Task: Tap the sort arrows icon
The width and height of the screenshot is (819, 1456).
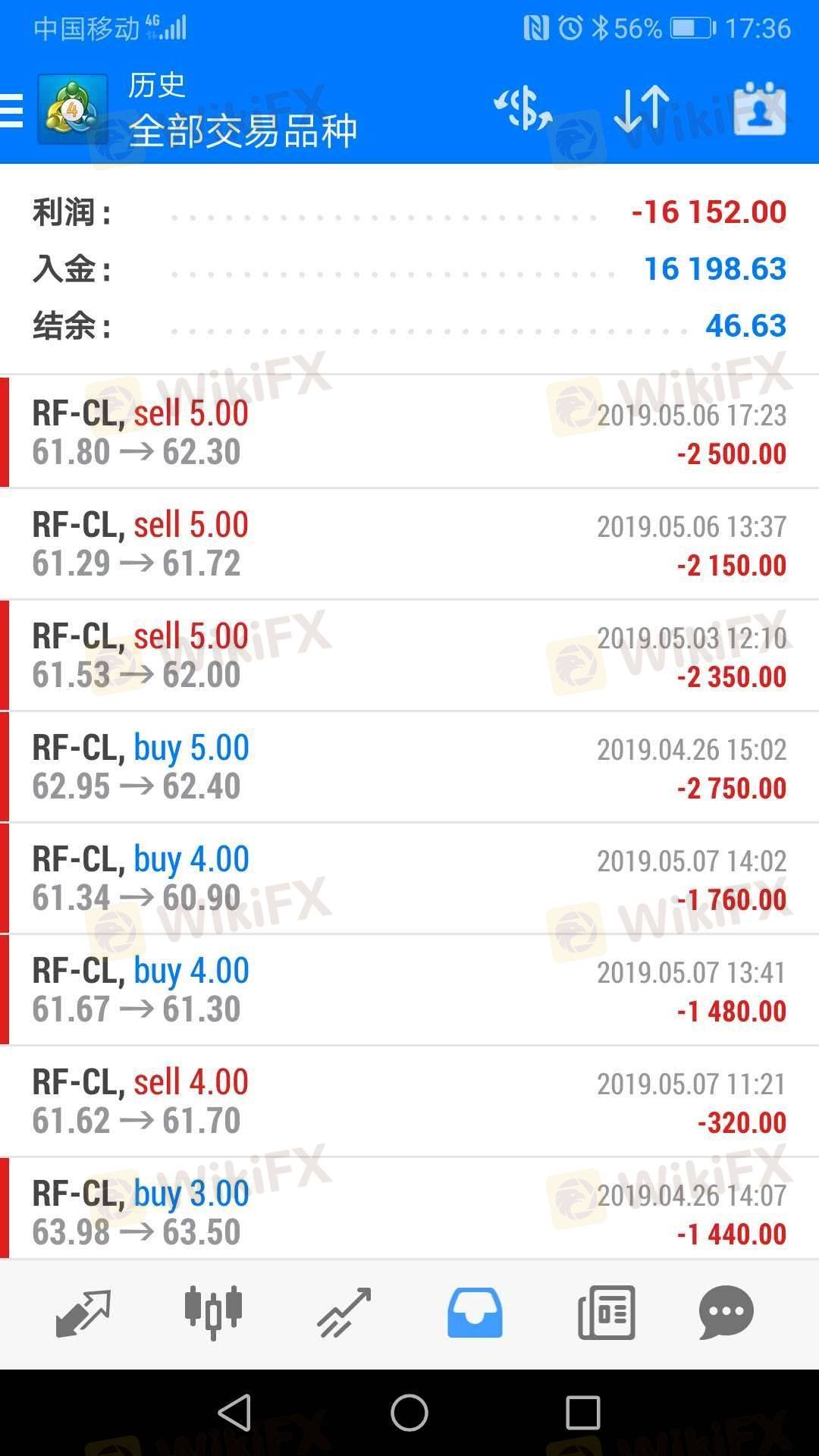Action: coord(641,109)
